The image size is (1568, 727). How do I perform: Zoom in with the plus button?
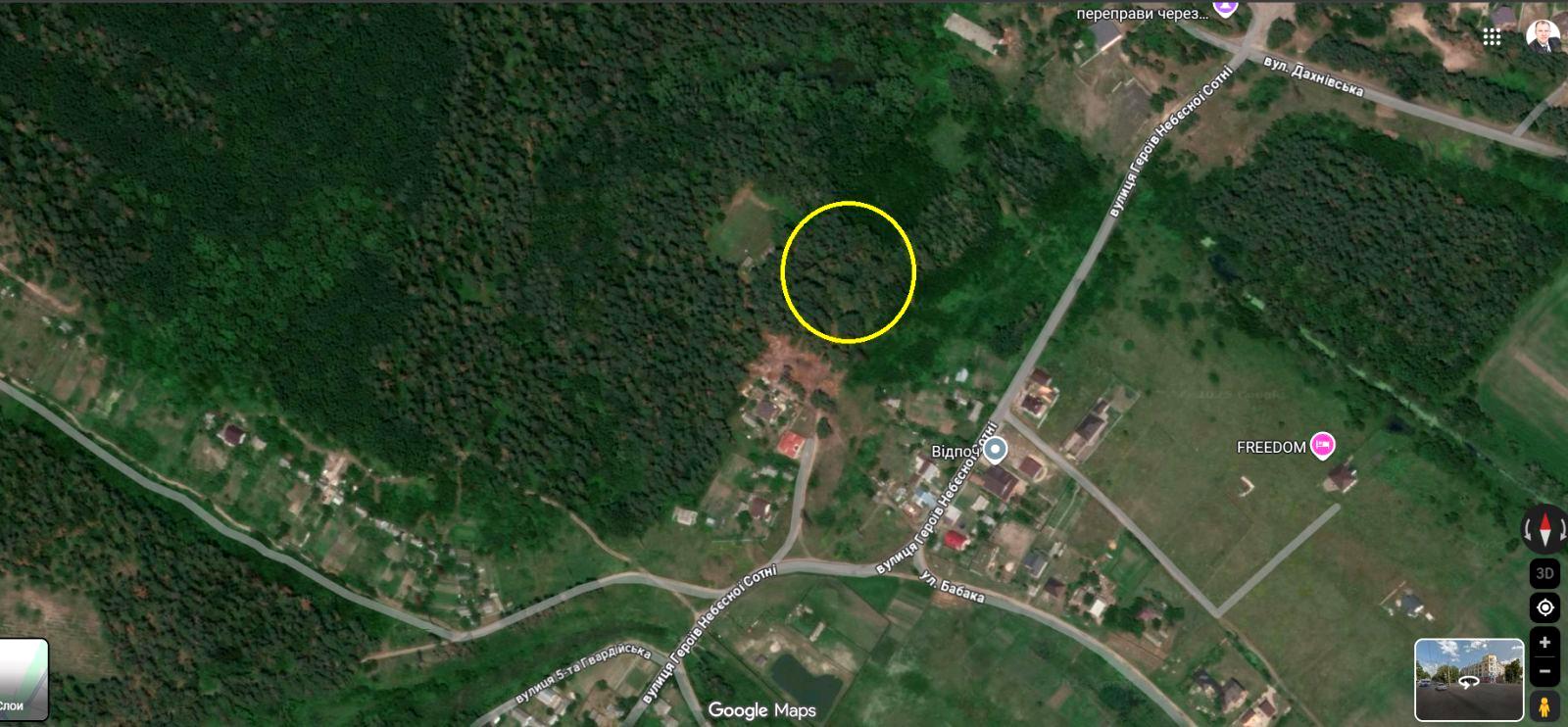point(1544,643)
